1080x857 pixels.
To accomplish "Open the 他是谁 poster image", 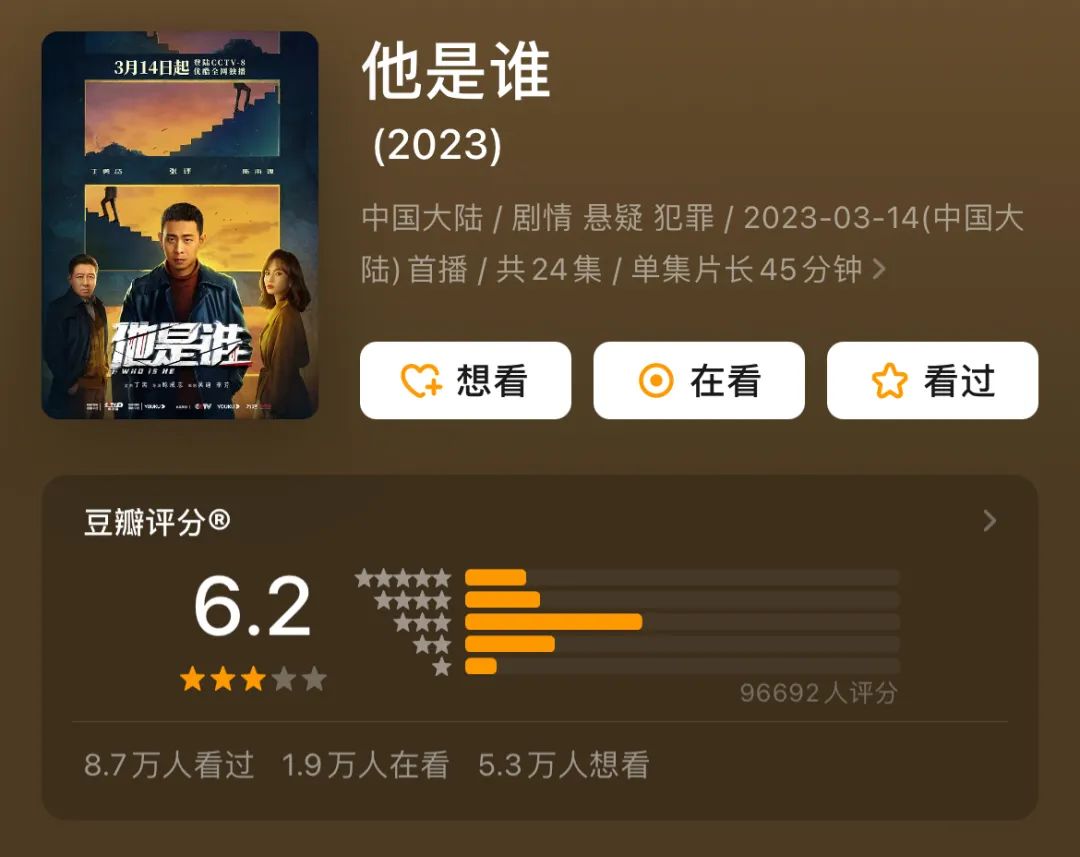I will coord(180,225).
